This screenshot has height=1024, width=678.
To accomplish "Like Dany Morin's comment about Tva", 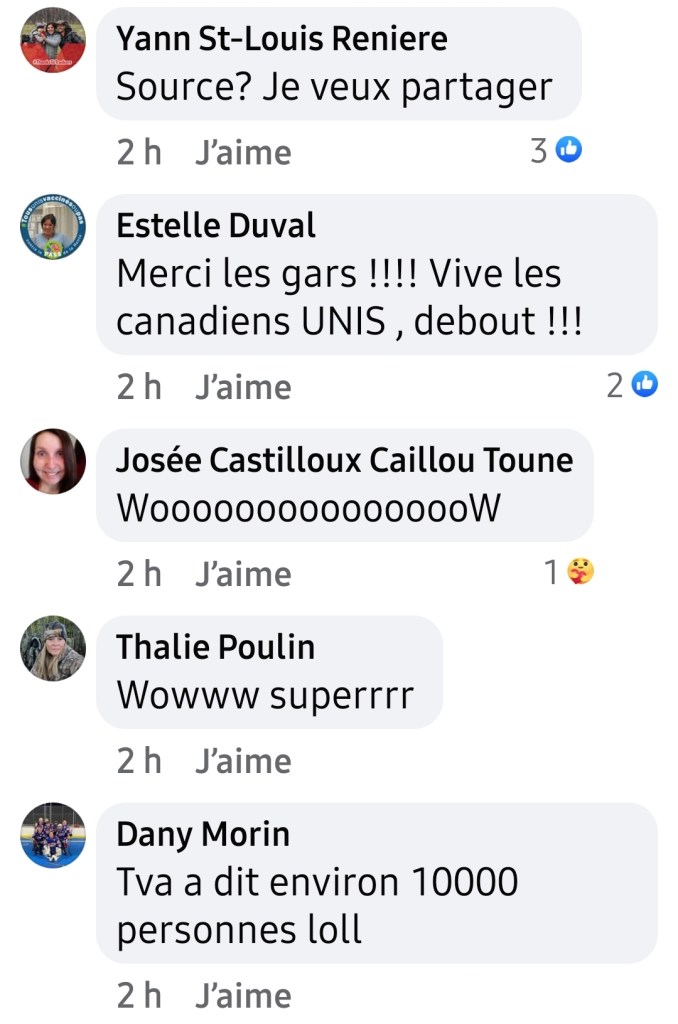I will pyautogui.click(x=243, y=996).
